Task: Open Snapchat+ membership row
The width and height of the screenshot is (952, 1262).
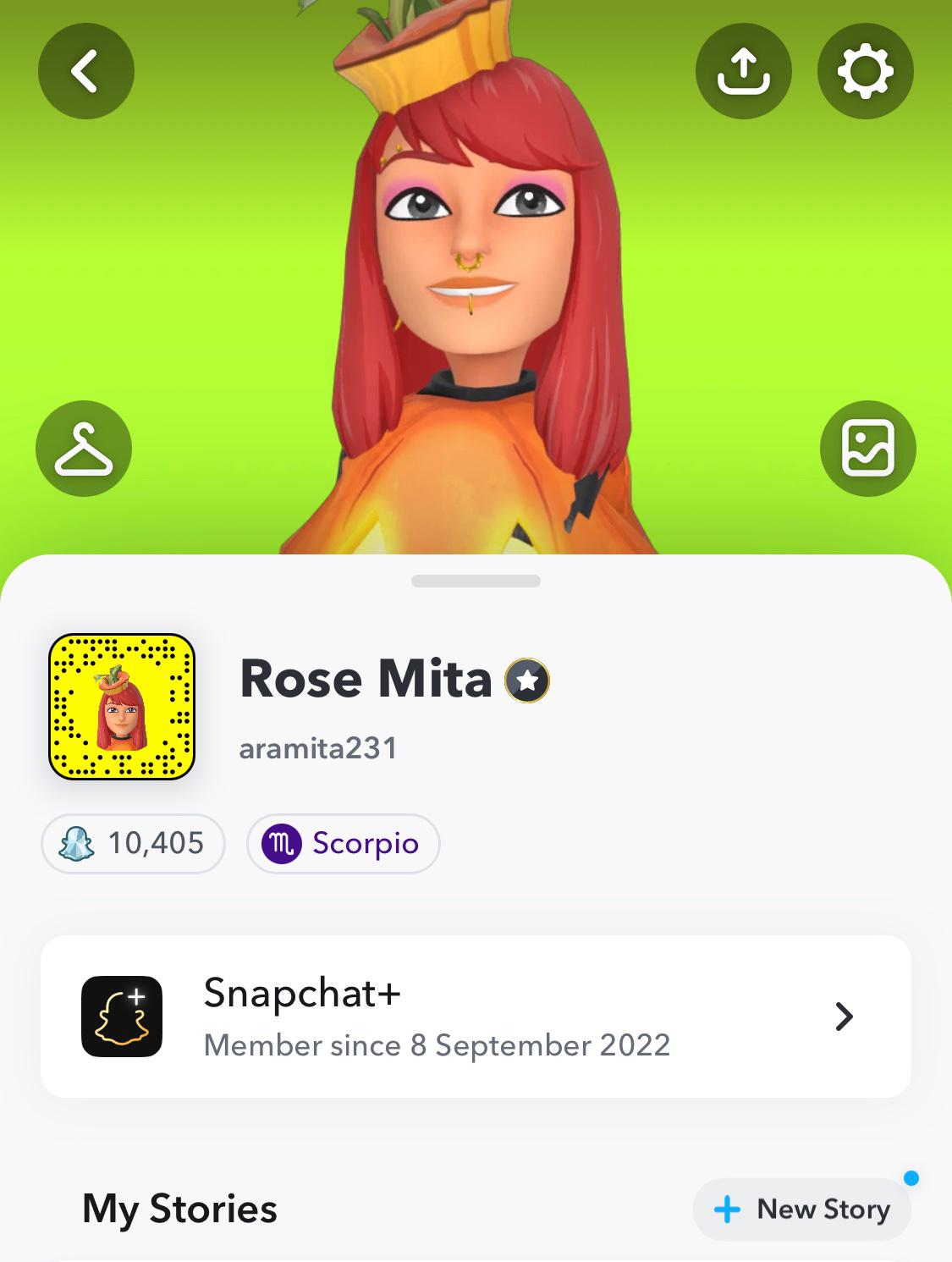Action: coord(476,1017)
